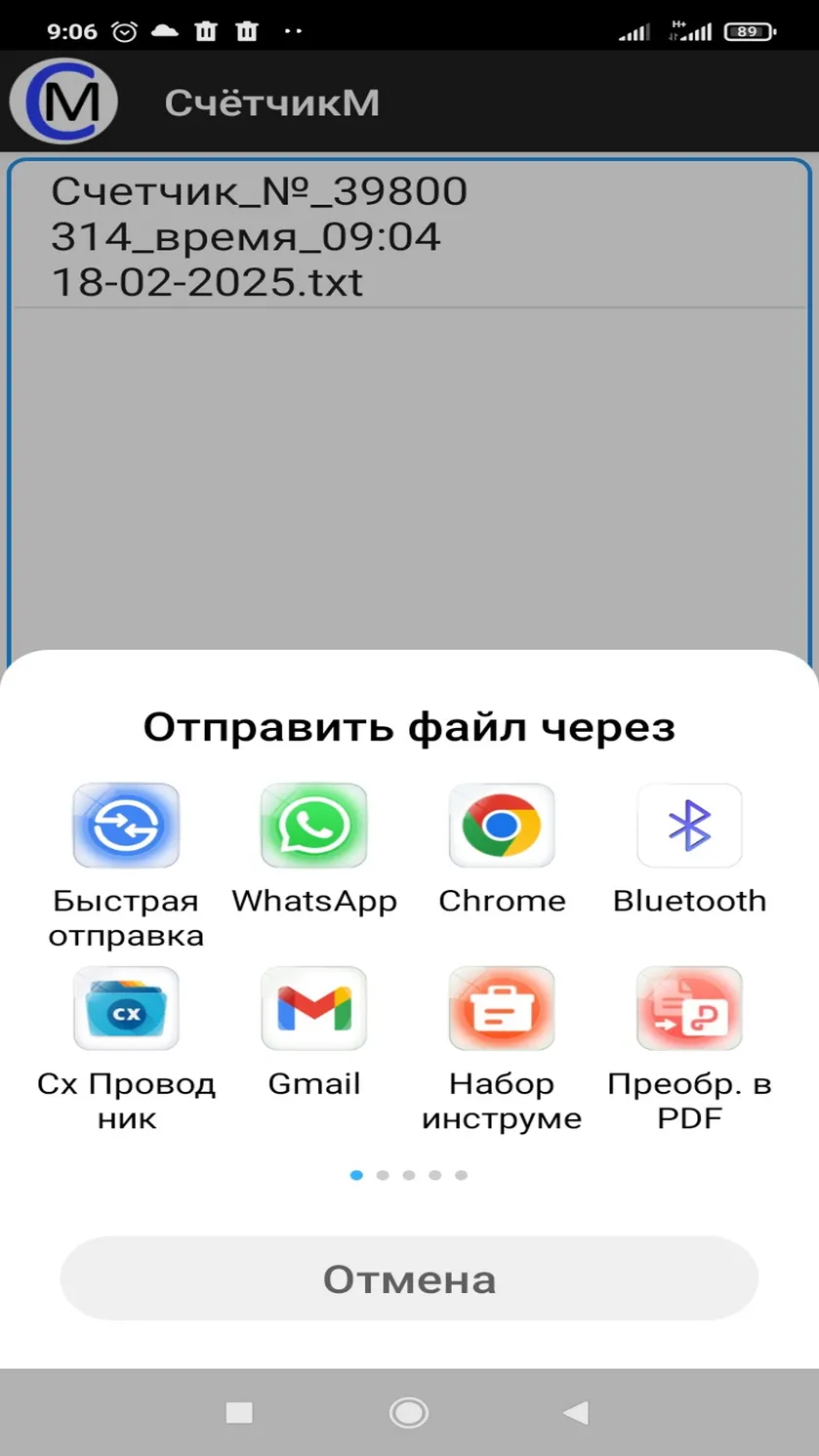Open the recent apps overview

[x=239, y=1412]
